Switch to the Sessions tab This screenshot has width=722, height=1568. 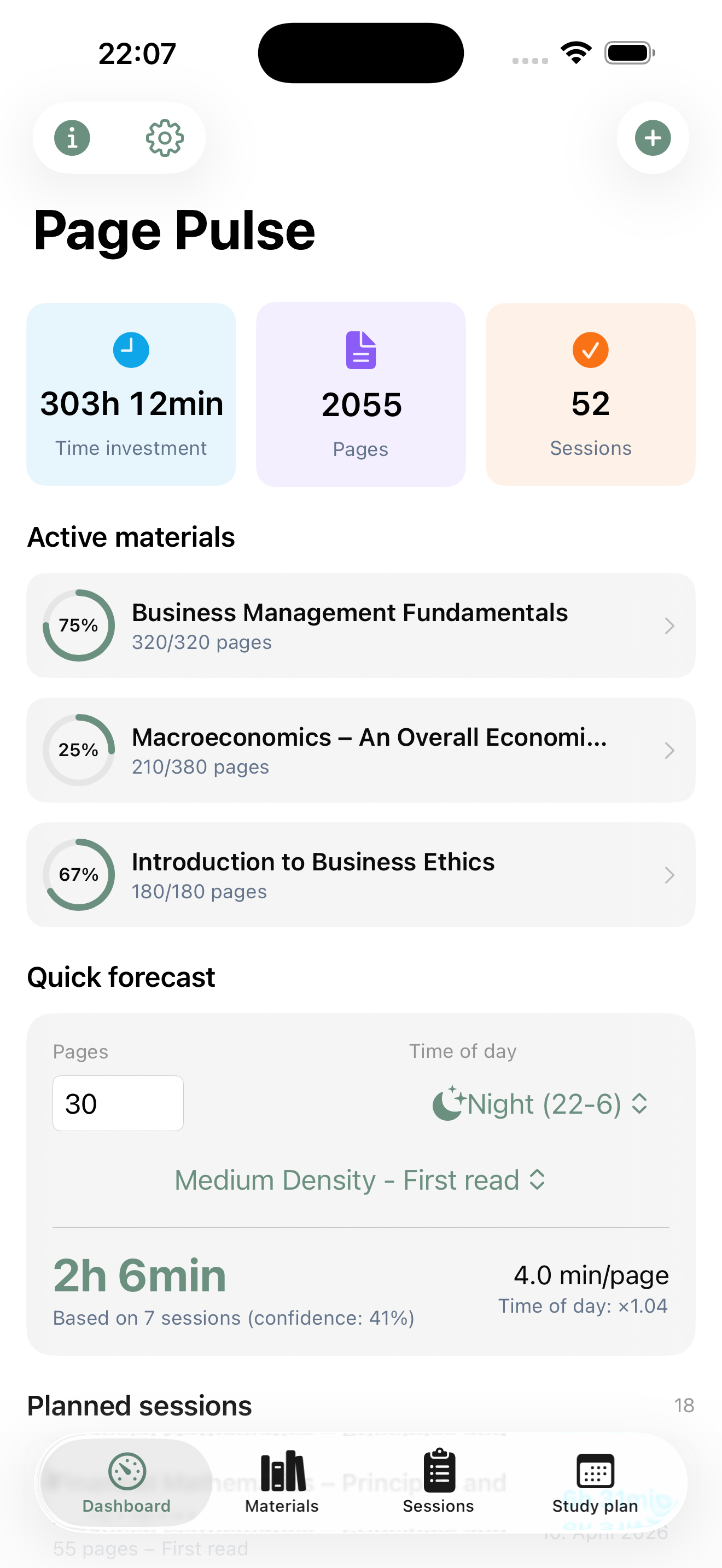pyautogui.click(x=438, y=1485)
